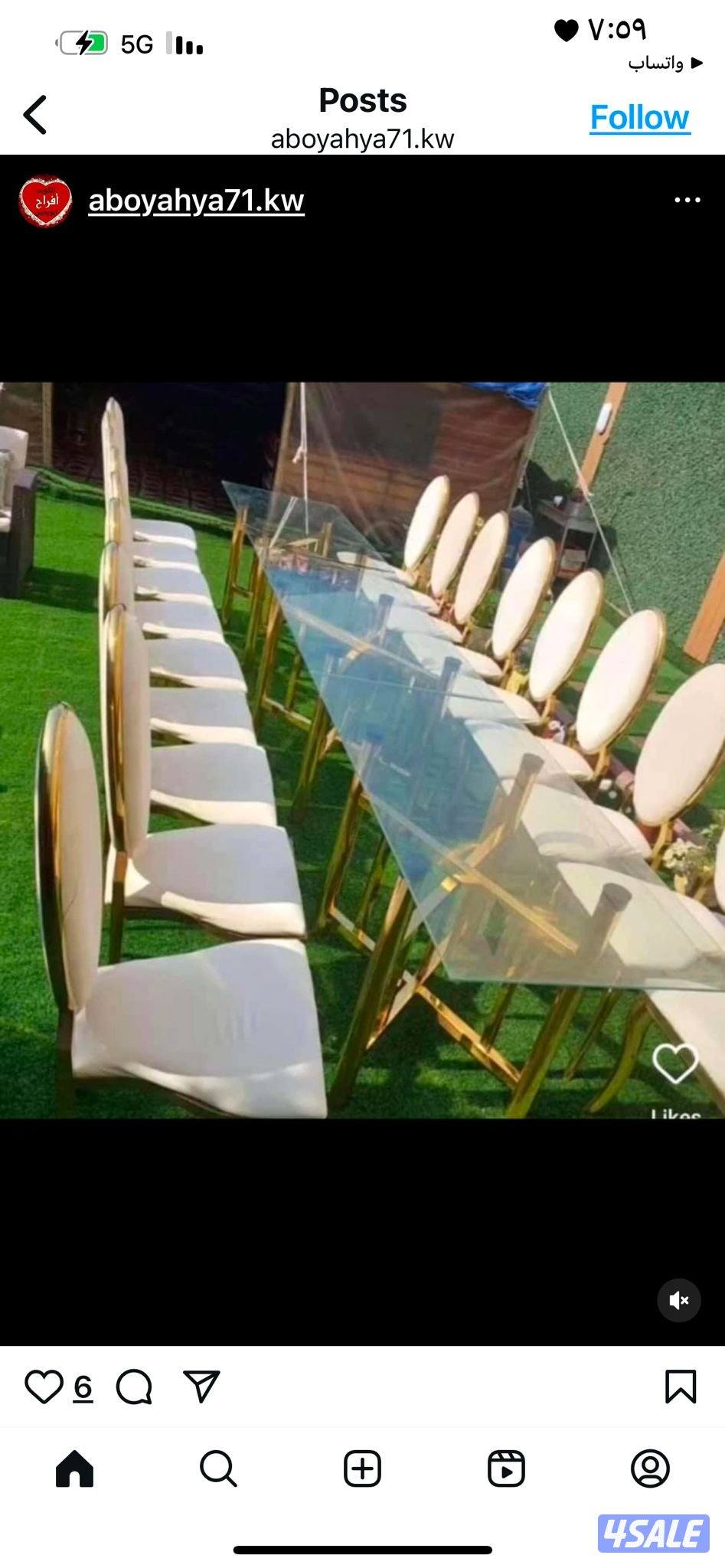Go back from Posts
Image resolution: width=725 pixels, height=1568 pixels.
click(35, 116)
